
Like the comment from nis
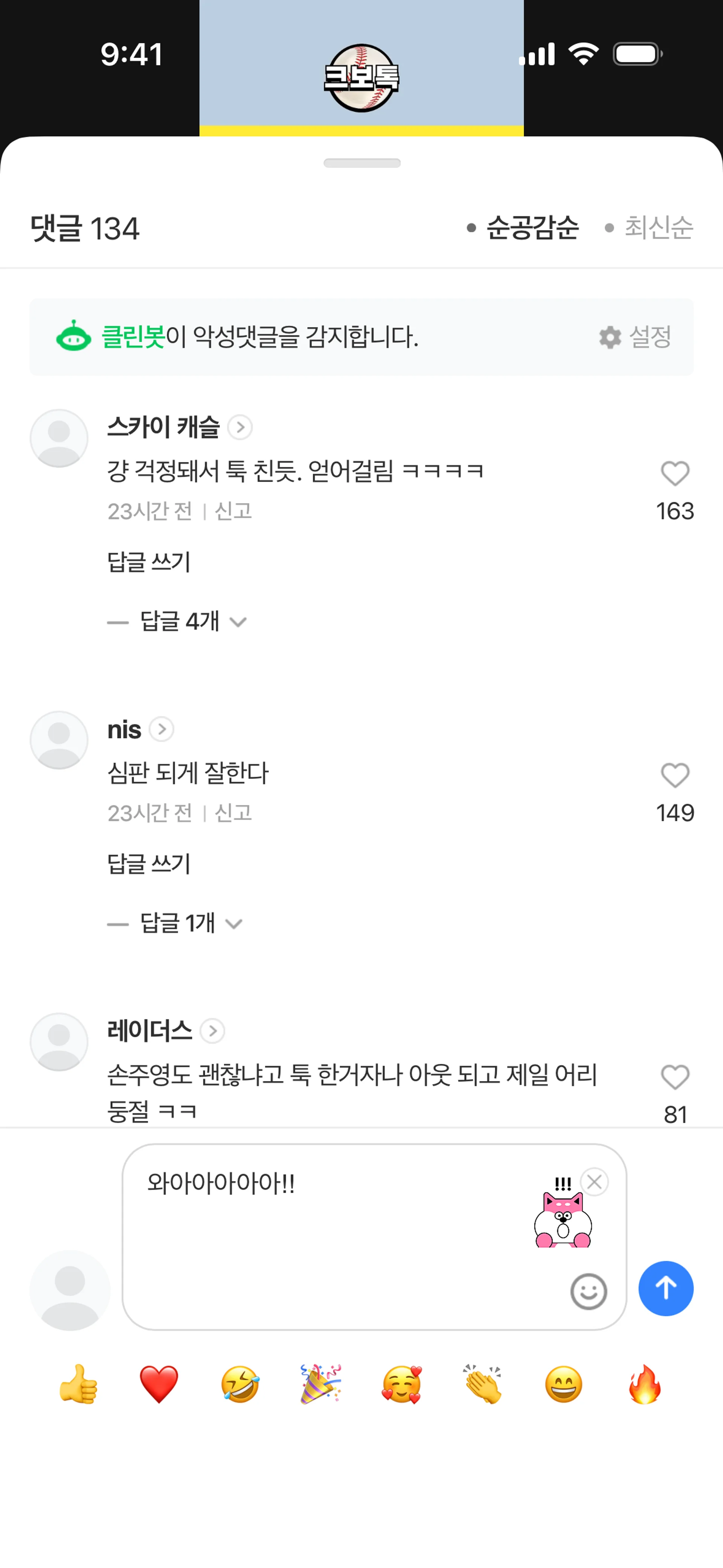(674, 776)
